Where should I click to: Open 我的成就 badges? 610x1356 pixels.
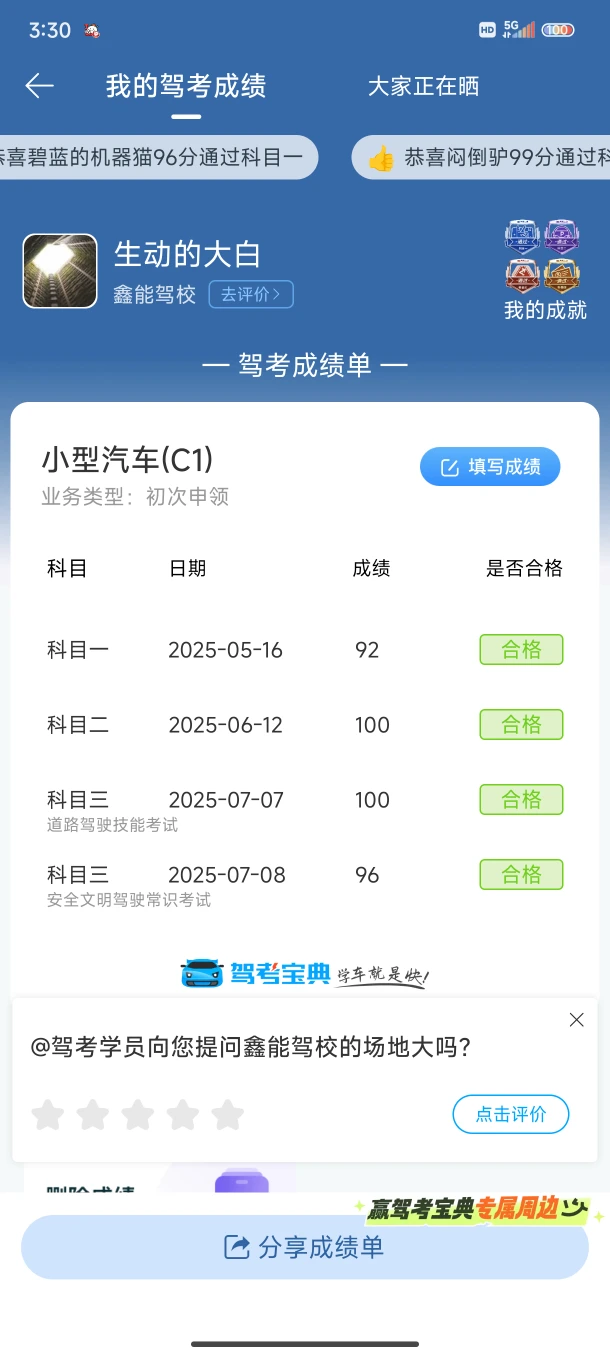[545, 270]
